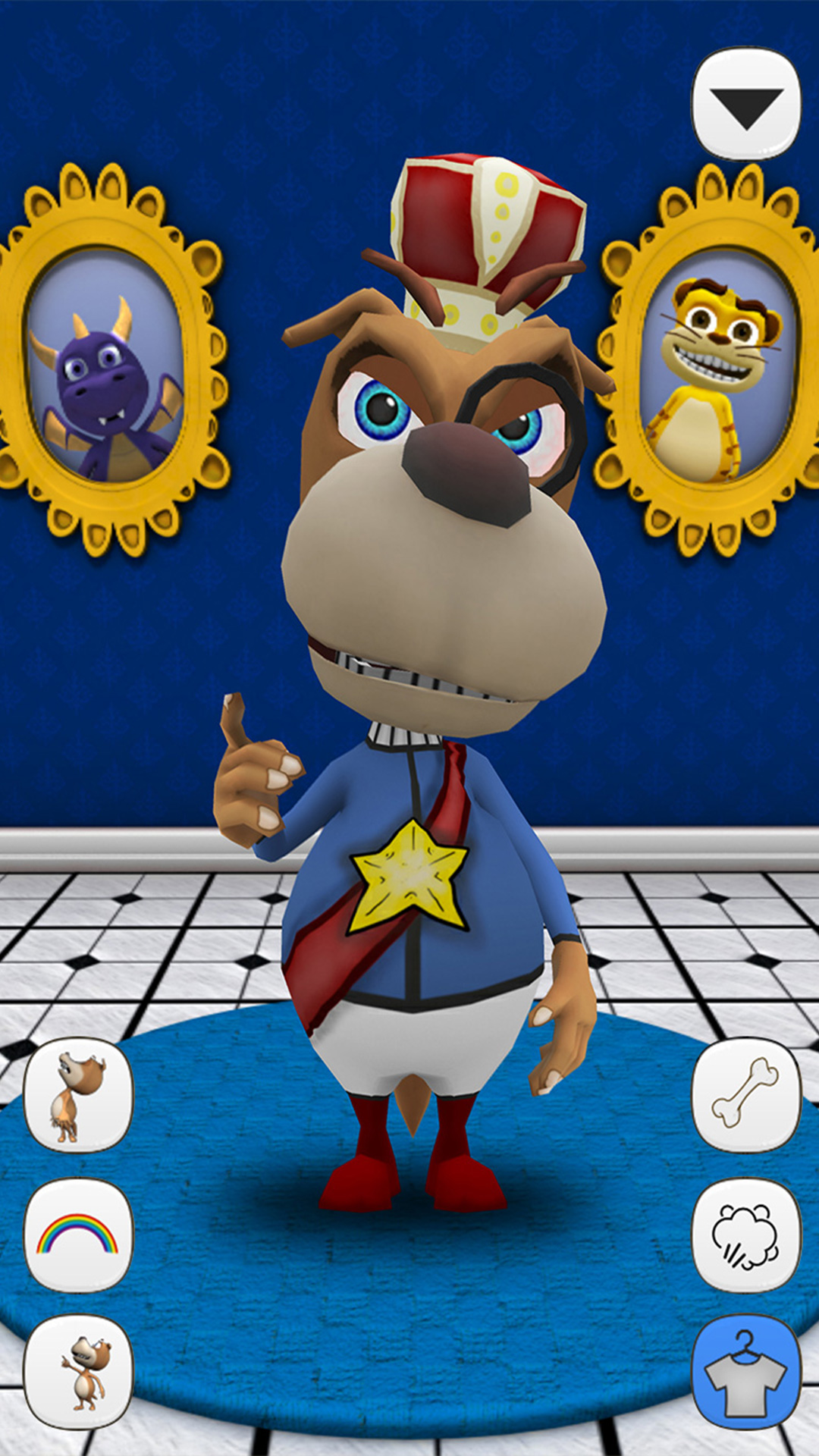Open the clothing wardrobe button
This screenshot has width=819, height=1456.
pyautogui.click(x=746, y=1373)
